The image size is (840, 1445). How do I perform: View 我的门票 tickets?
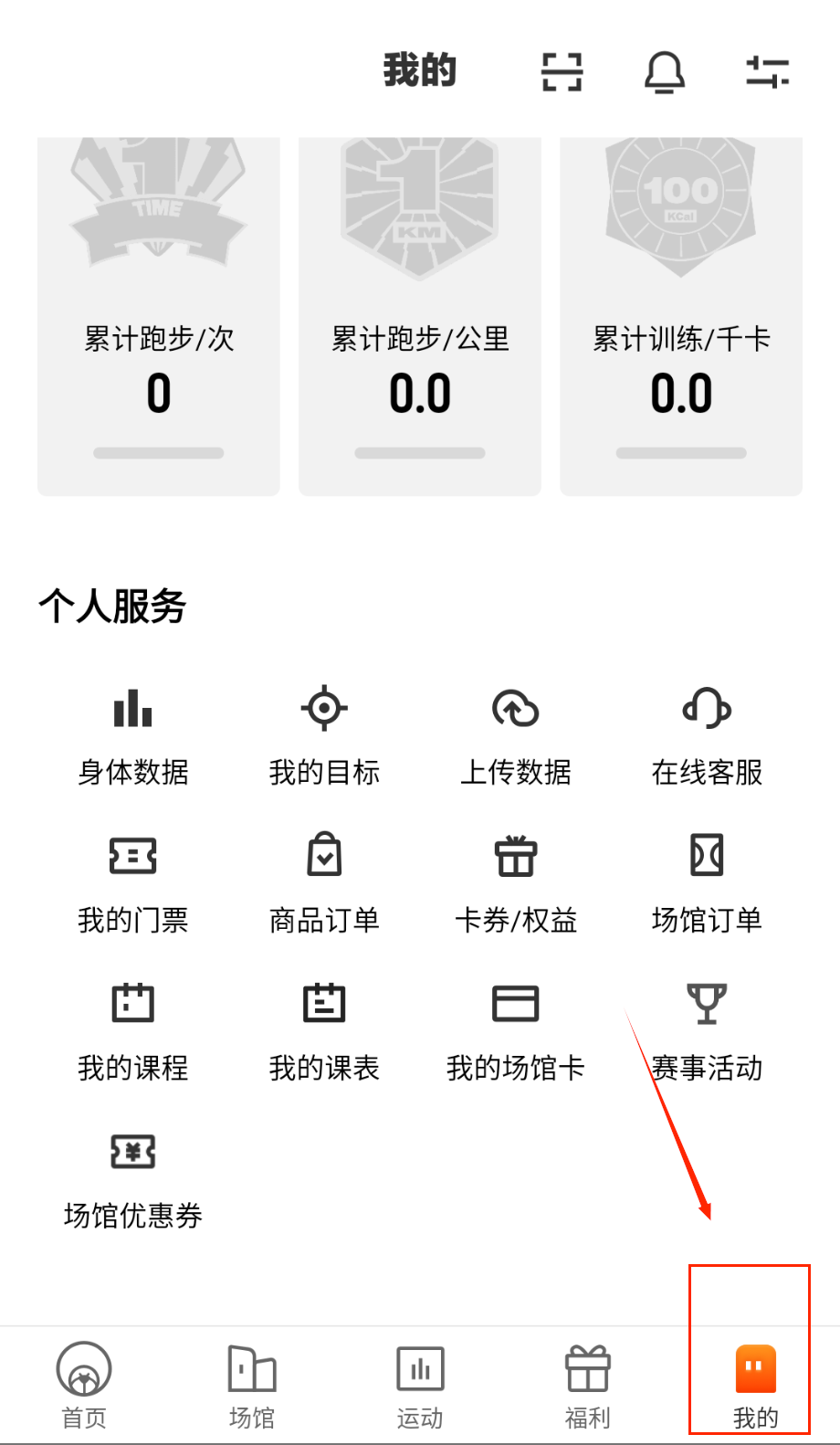133,883
